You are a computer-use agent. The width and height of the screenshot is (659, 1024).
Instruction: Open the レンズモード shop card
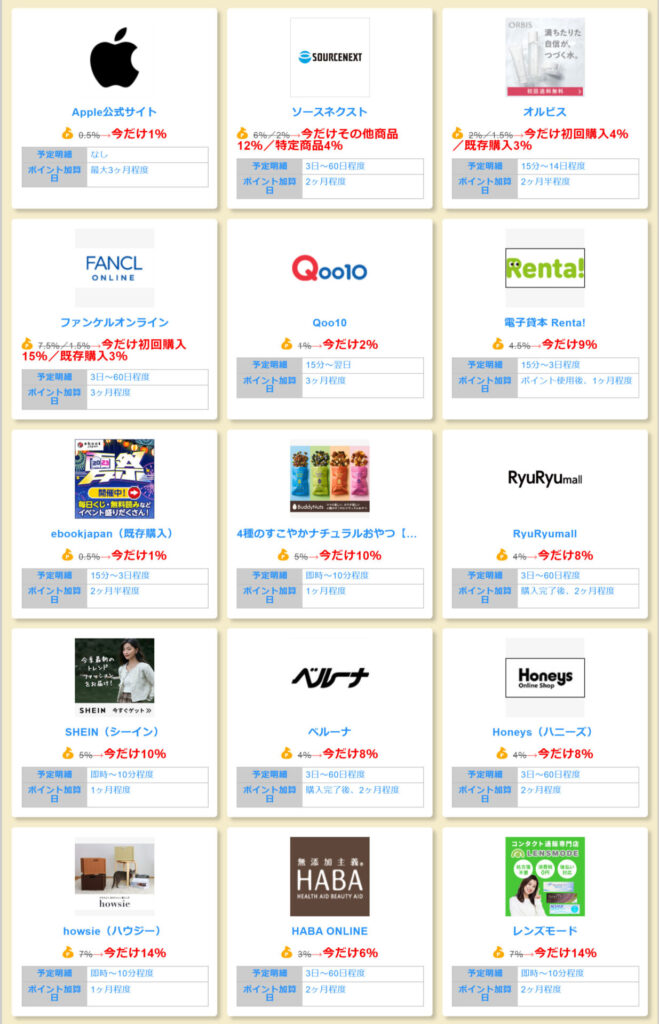544,931
